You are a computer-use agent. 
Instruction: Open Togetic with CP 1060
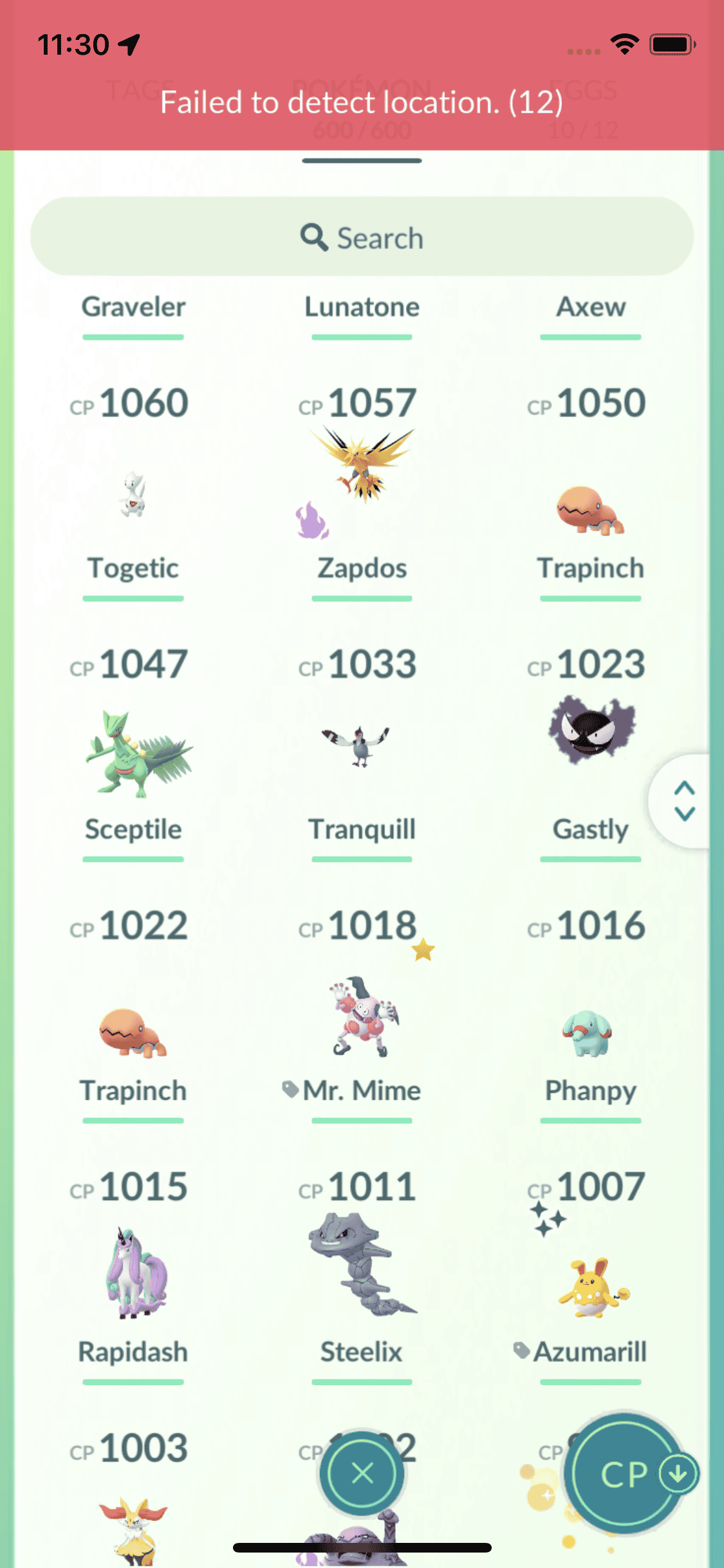(x=133, y=496)
